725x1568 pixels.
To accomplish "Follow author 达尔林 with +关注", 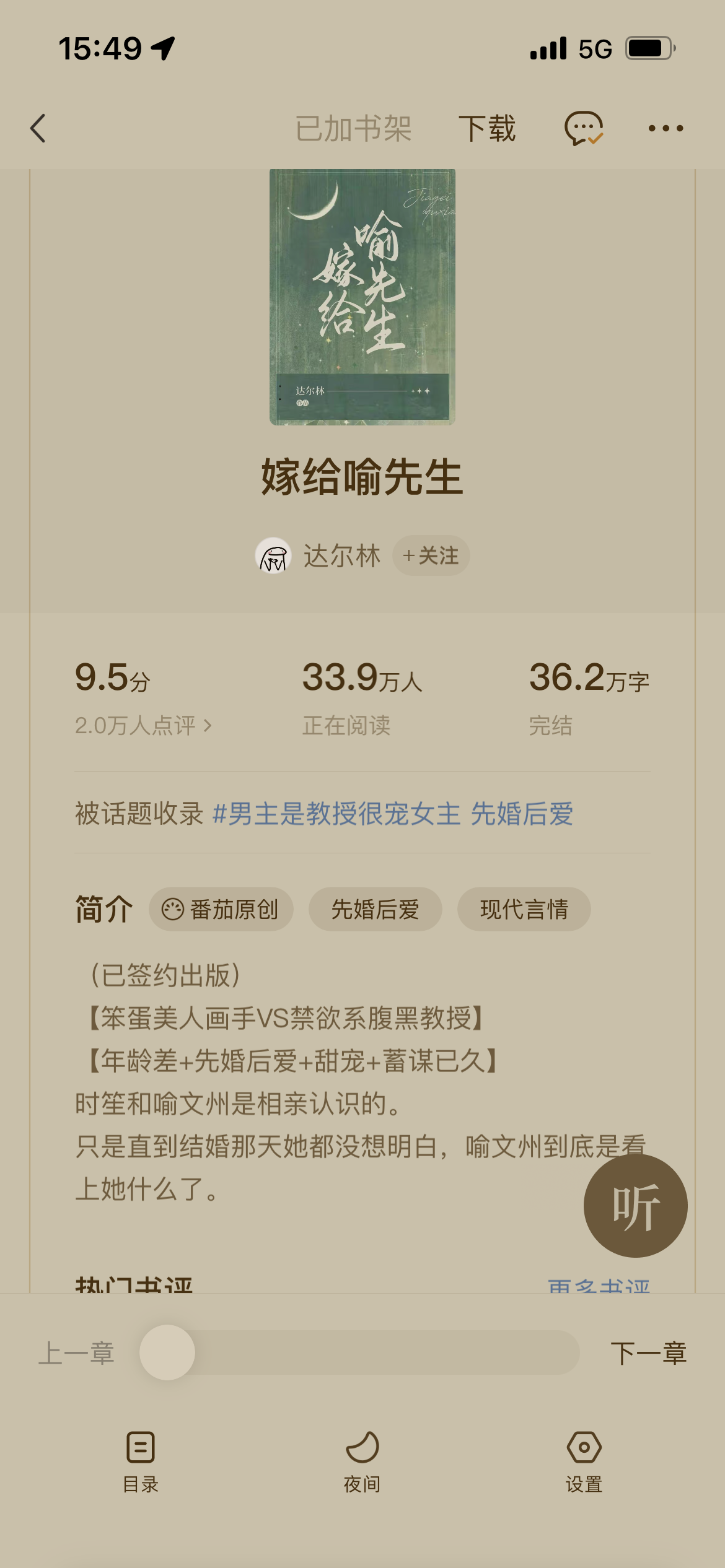I will [431, 555].
